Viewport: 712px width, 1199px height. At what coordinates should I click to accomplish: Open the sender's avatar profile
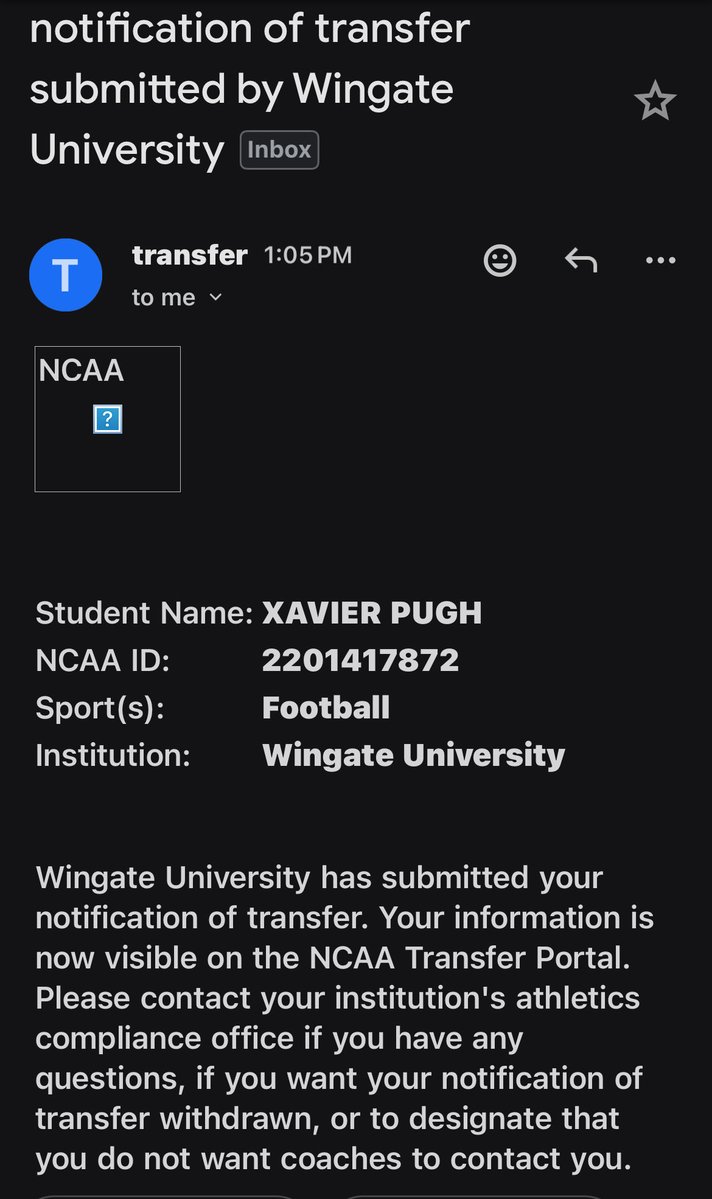[66, 275]
